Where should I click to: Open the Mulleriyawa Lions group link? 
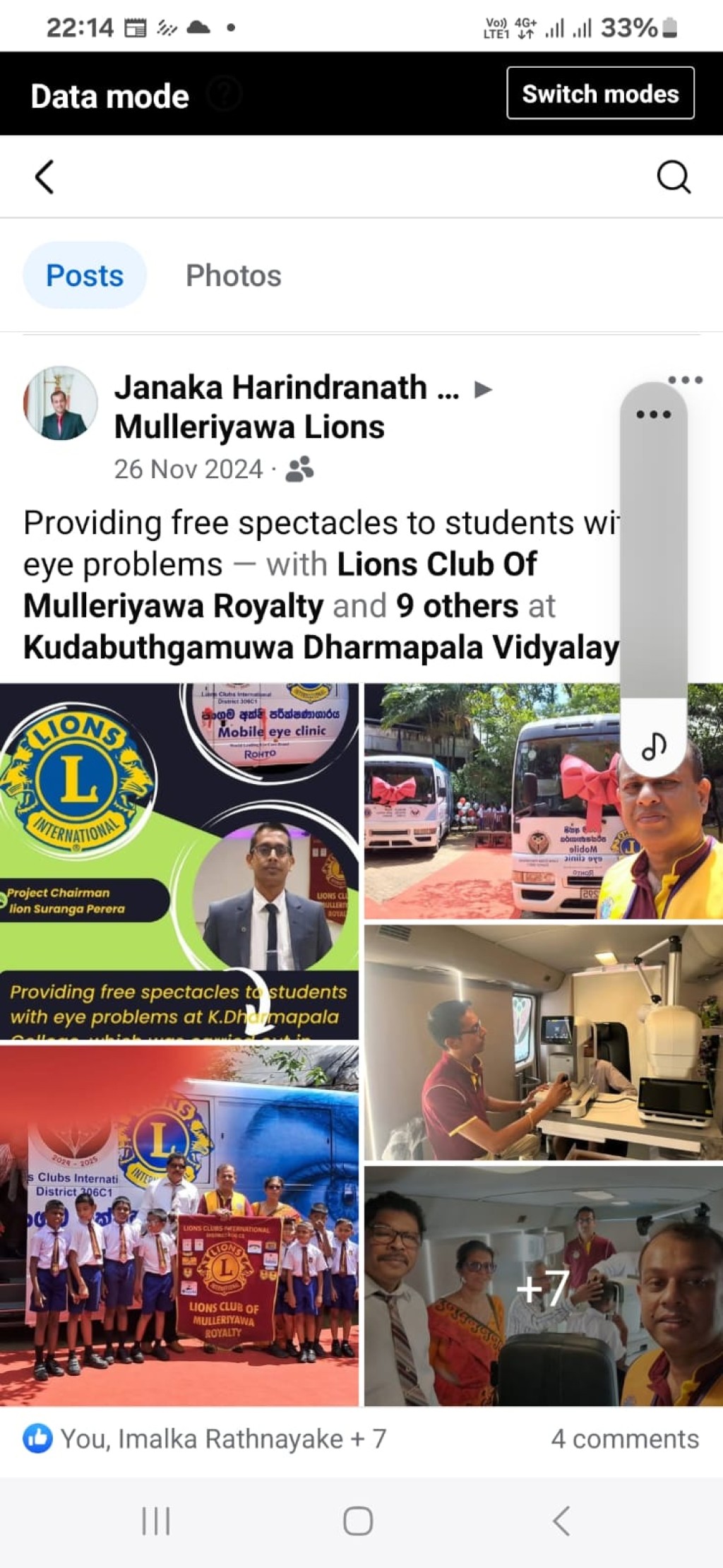[249, 427]
